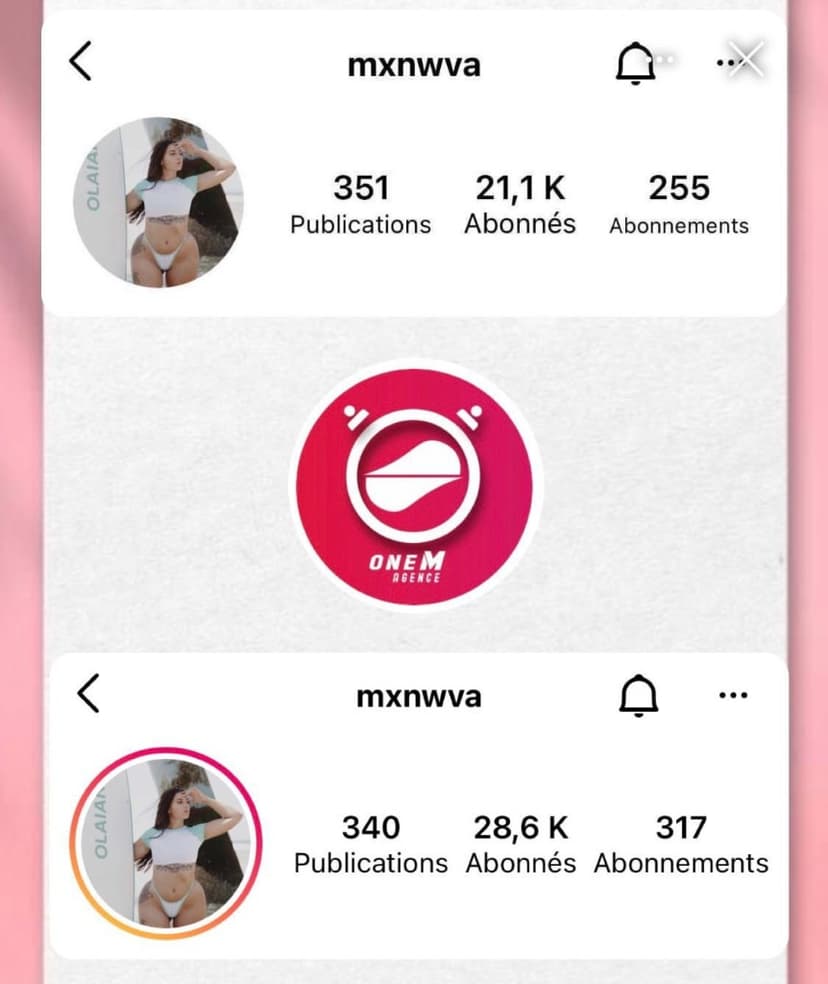Open the mxnwva username on the top header
Image resolution: width=828 pixels, height=984 pixels.
point(414,66)
